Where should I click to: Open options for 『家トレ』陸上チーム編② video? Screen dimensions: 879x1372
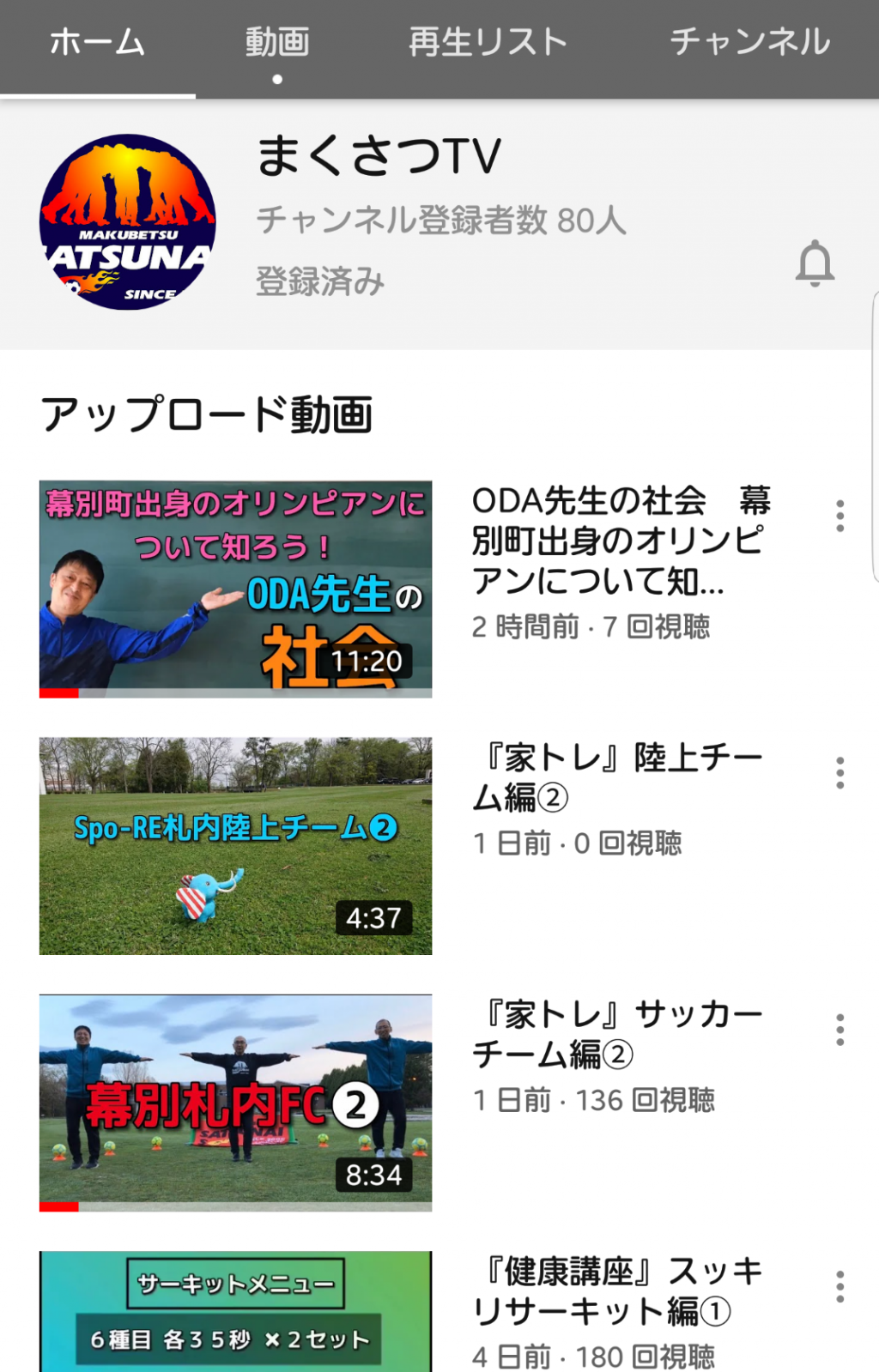coord(840,773)
